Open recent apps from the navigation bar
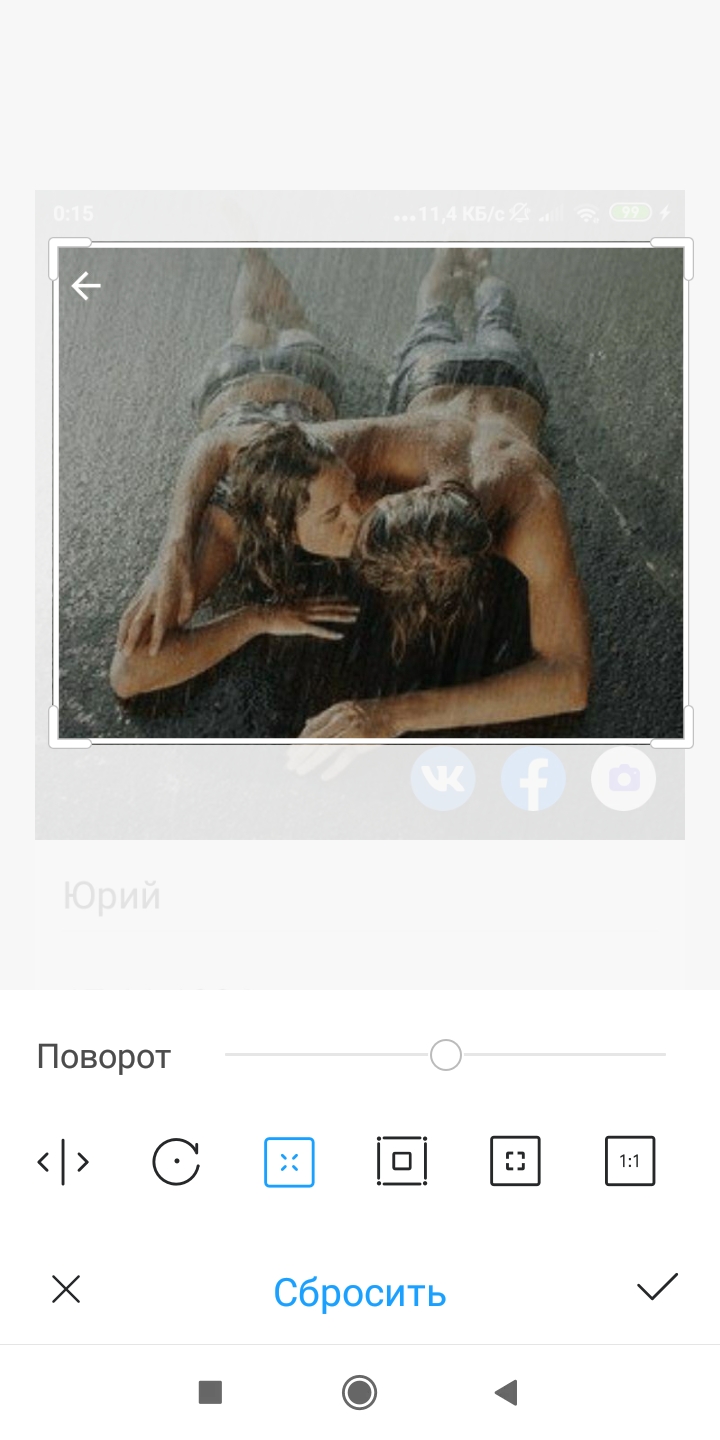This screenshot has width=720, height=1440. (x=210, y=1392)
